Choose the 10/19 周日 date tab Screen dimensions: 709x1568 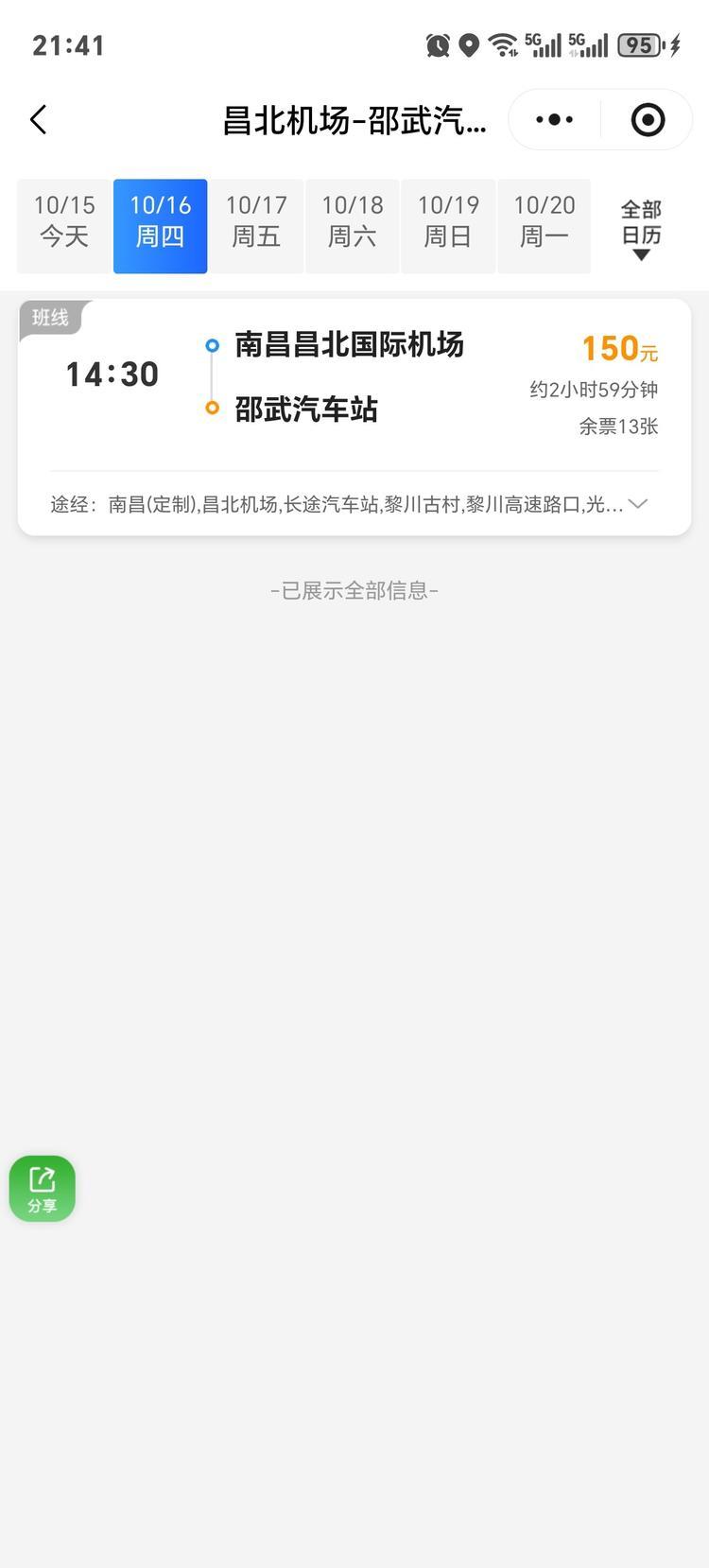[448, 226]
